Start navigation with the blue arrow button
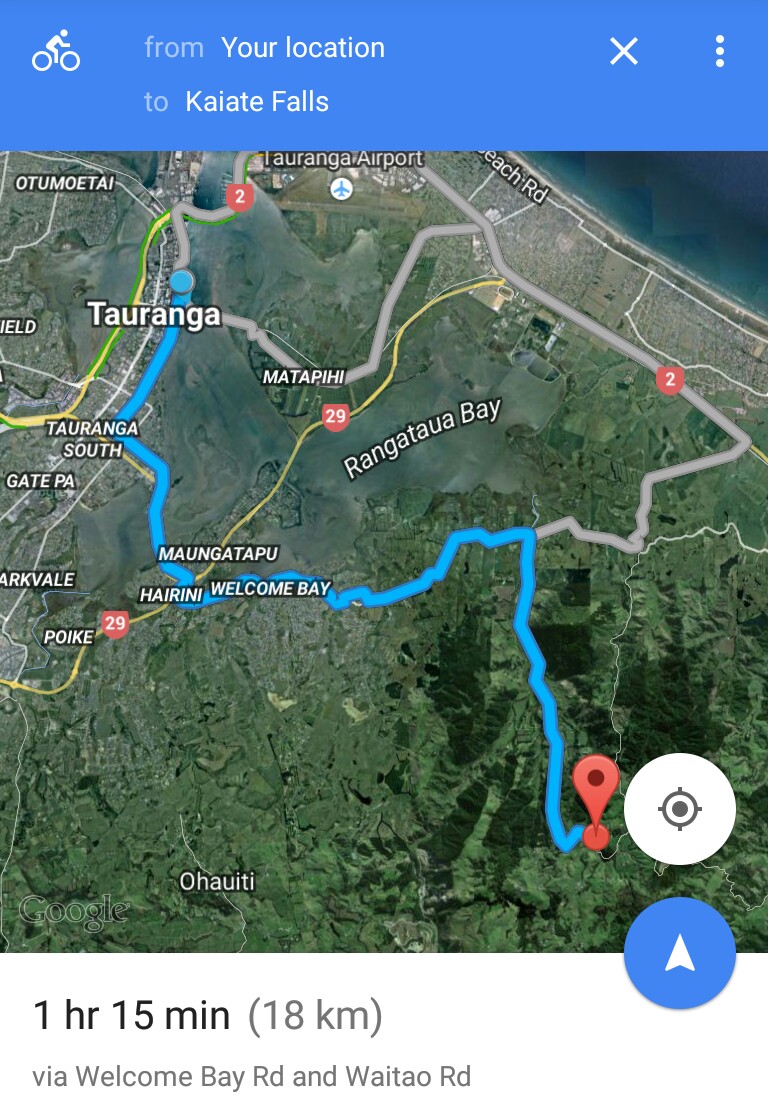This screenshot has height=1120, width=768. click(680, 954)
